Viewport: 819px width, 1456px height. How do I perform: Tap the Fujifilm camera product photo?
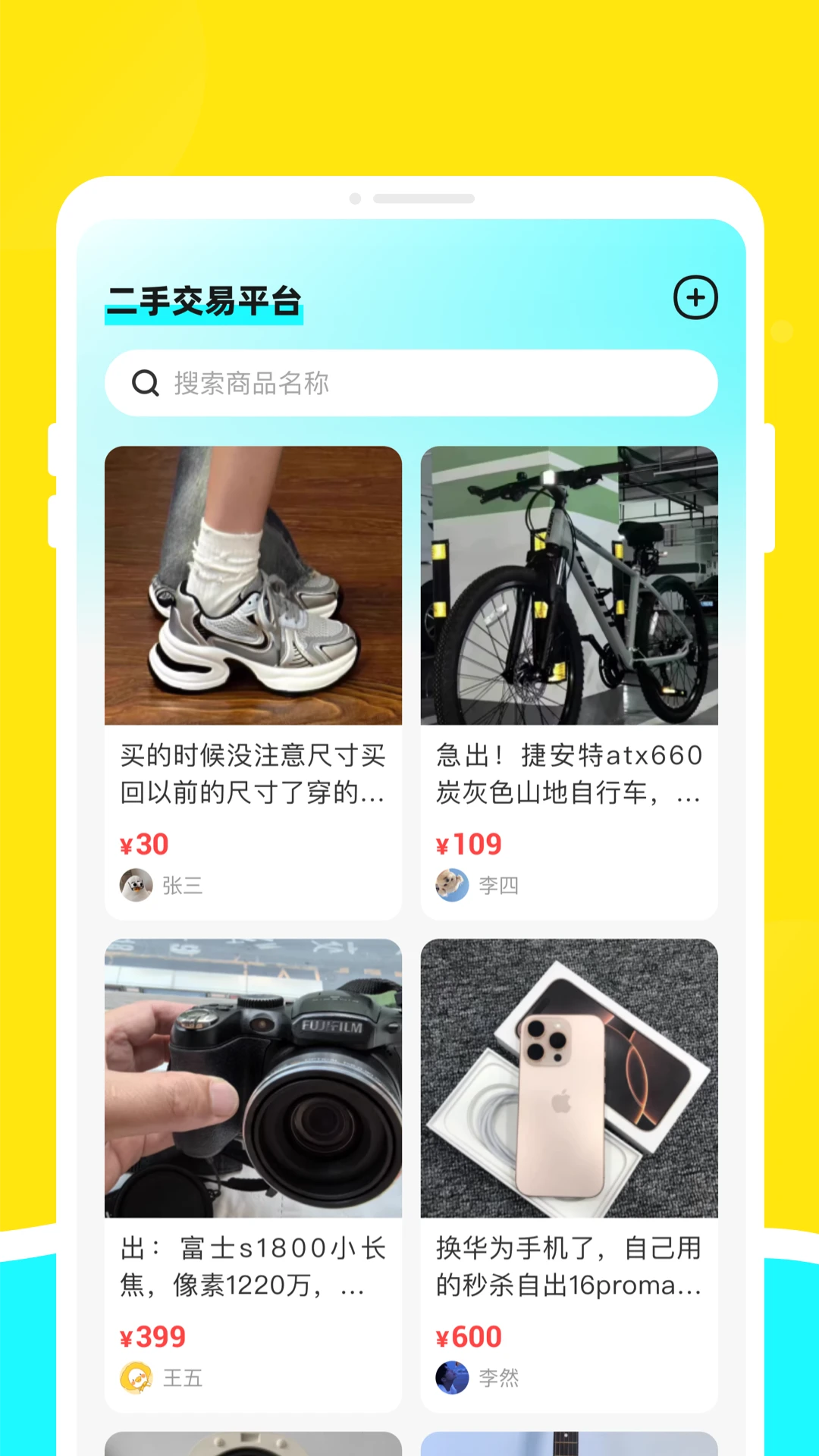click(x=253, y=1078)
